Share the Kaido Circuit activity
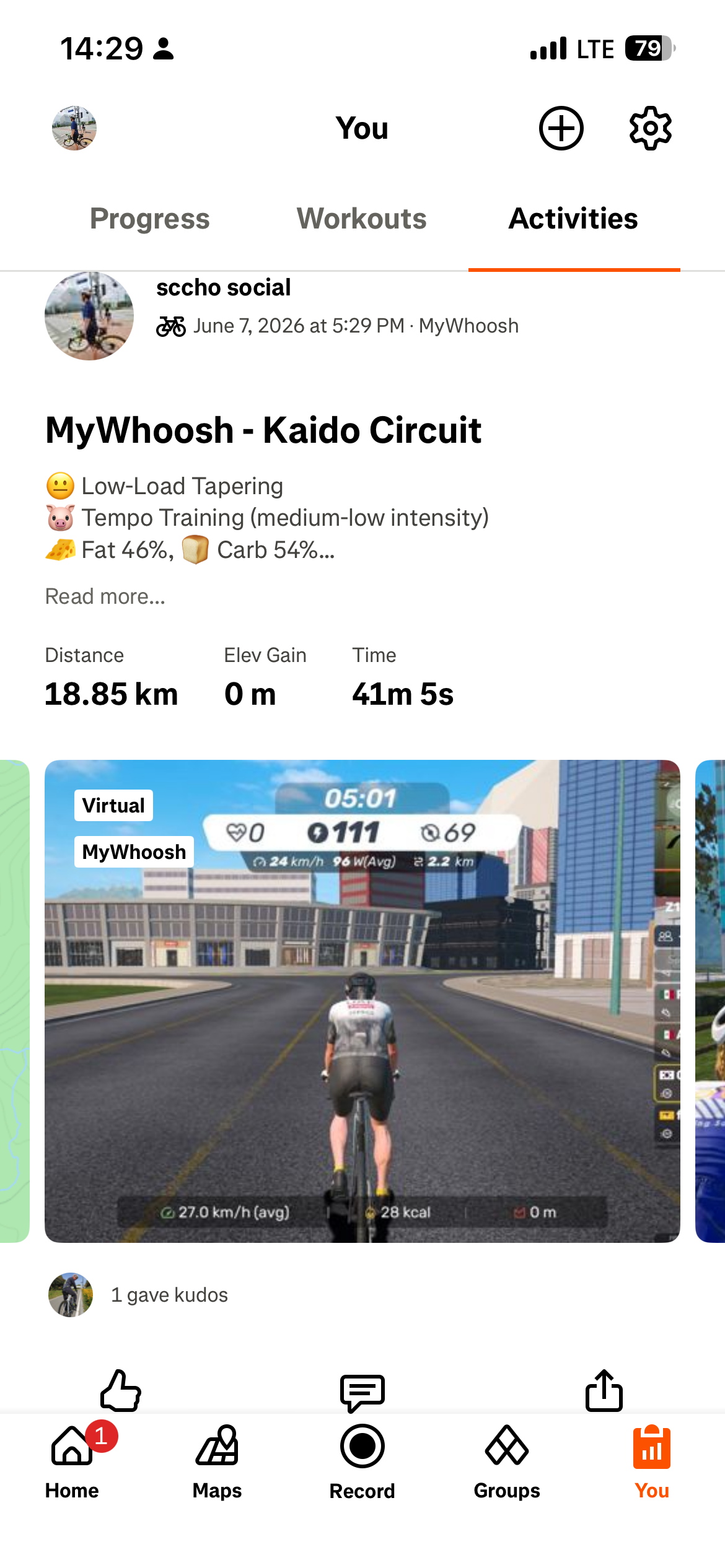 604,1390
